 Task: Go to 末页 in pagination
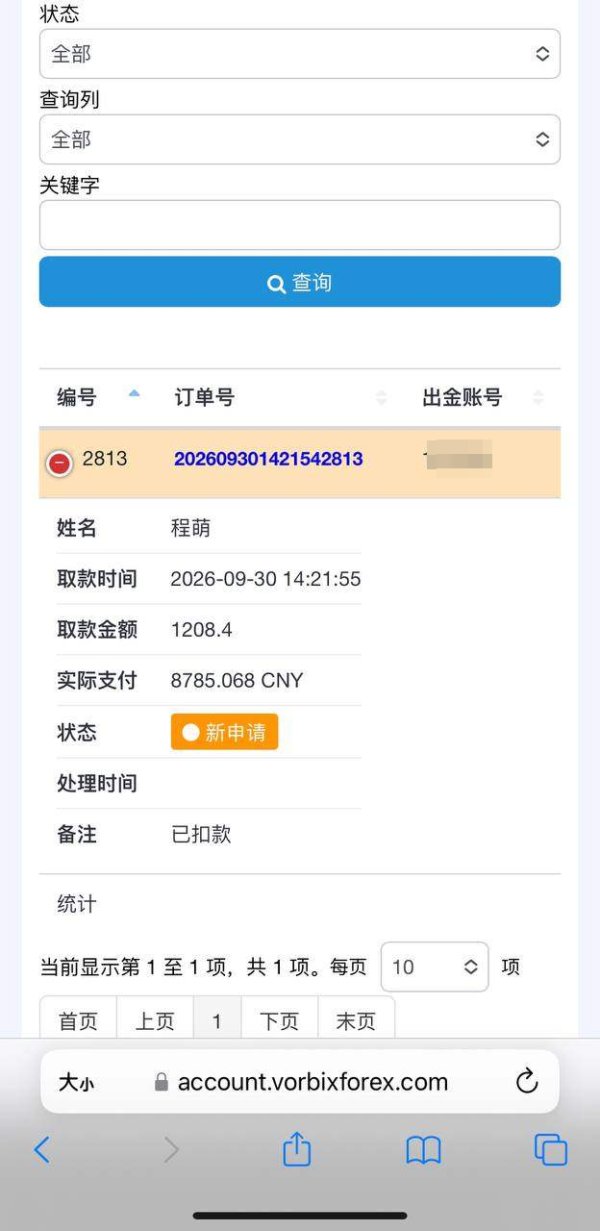(356, 1021)
